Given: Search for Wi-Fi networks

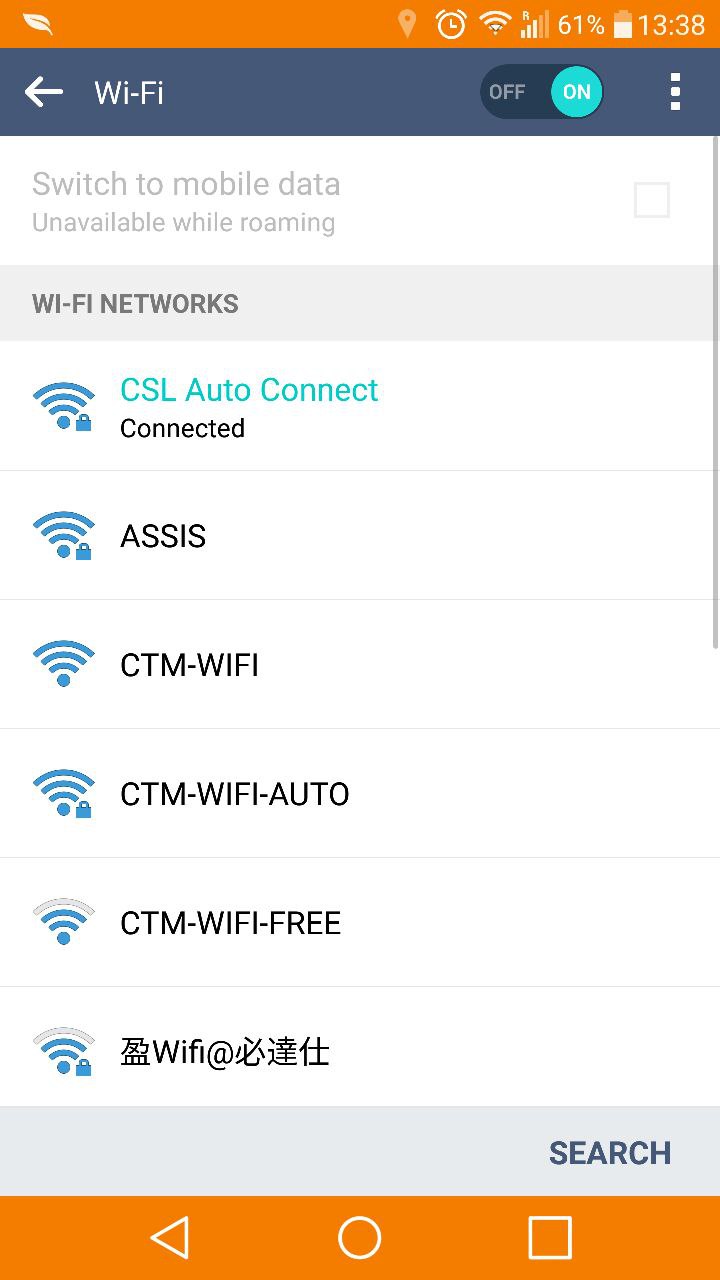Looking at the screenshot, I should coord(609,1153).
